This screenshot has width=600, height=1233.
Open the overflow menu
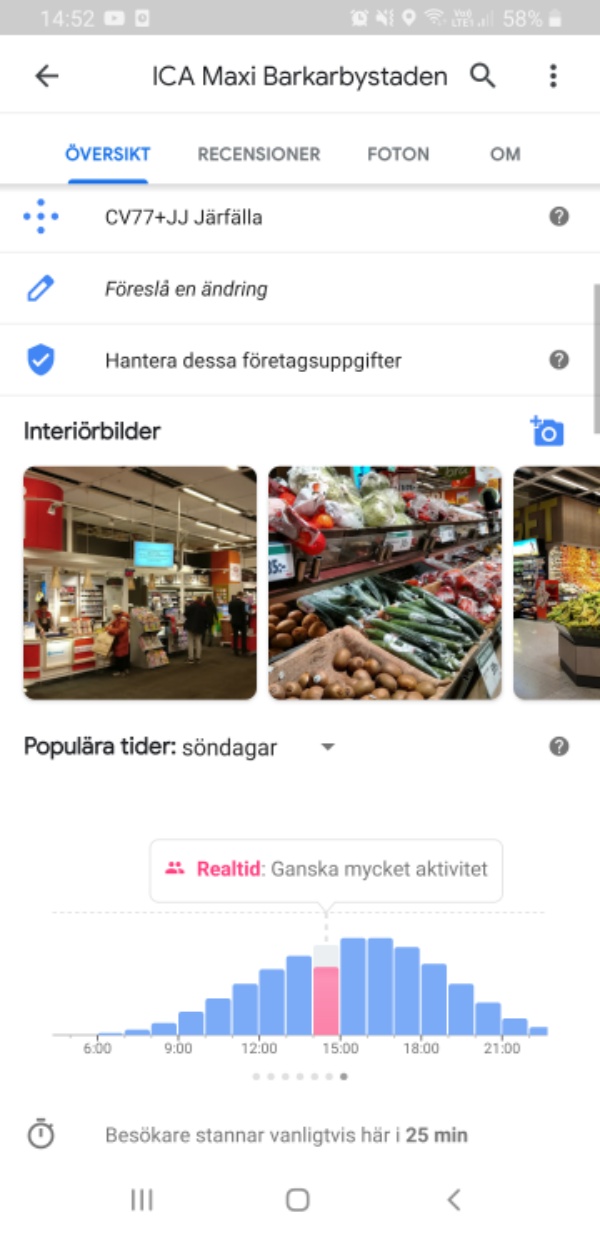point(553,76)
